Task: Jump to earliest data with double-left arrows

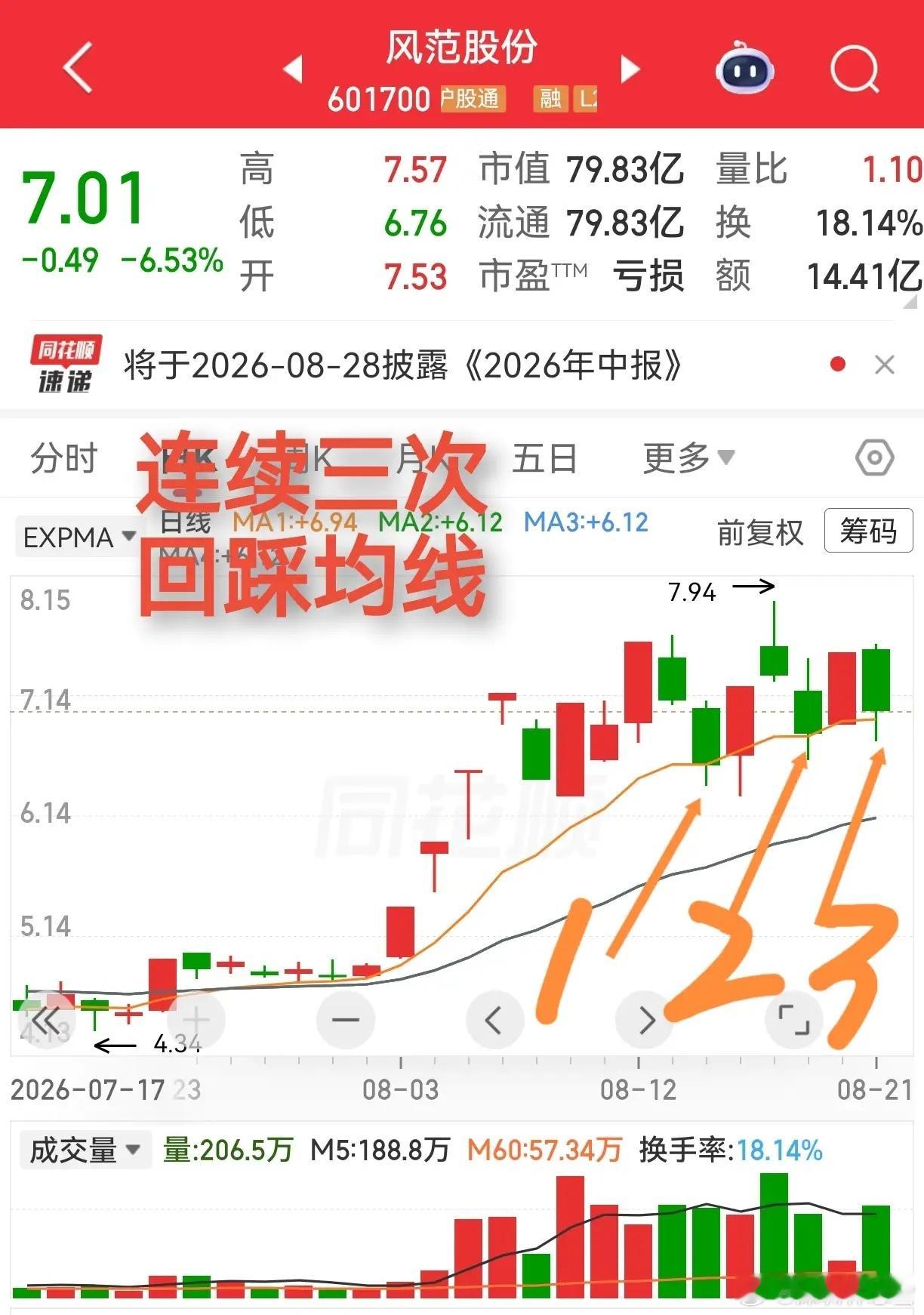Action: coord(45,1021)
